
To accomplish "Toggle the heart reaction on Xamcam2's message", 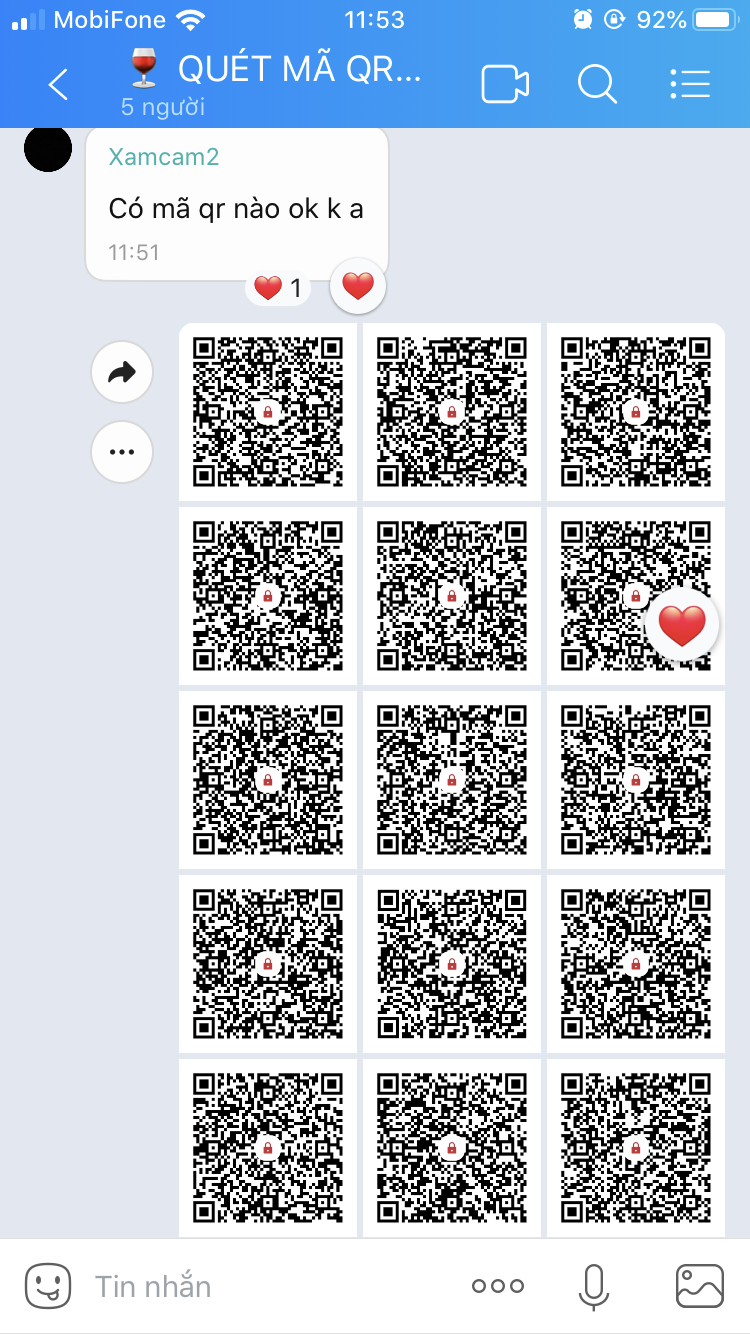I will coord(357,286).
